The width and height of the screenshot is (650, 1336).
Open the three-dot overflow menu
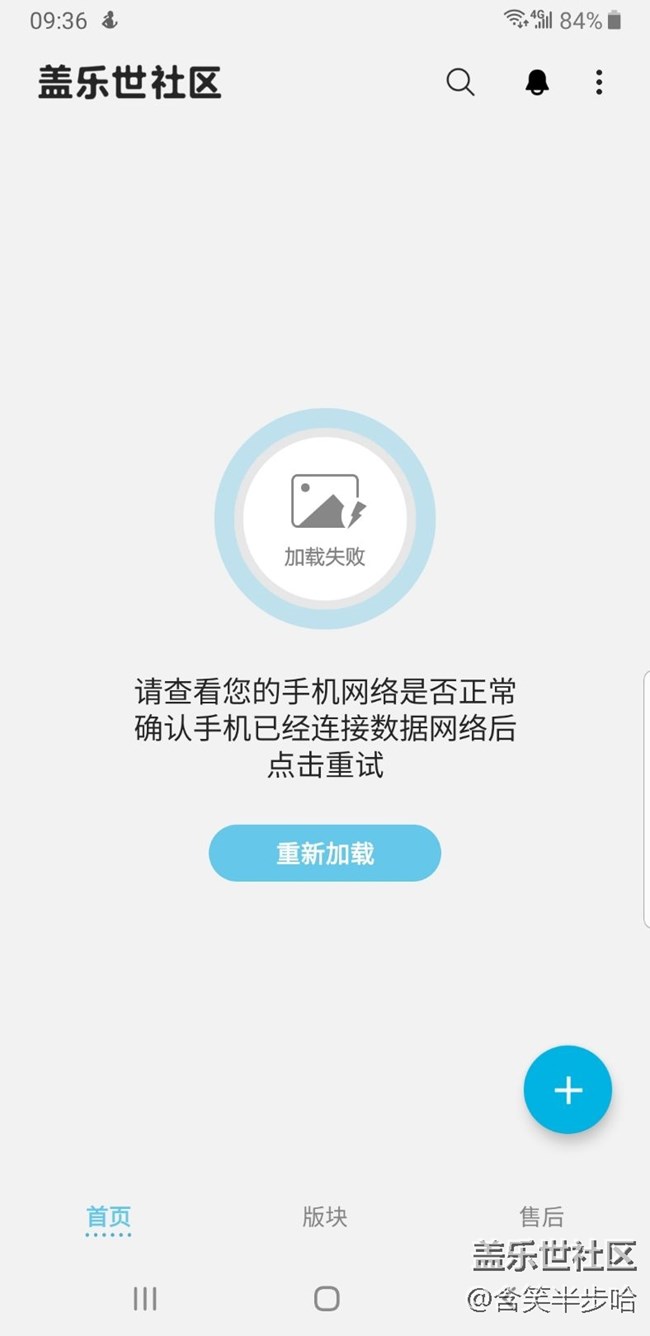pos(599,82)
